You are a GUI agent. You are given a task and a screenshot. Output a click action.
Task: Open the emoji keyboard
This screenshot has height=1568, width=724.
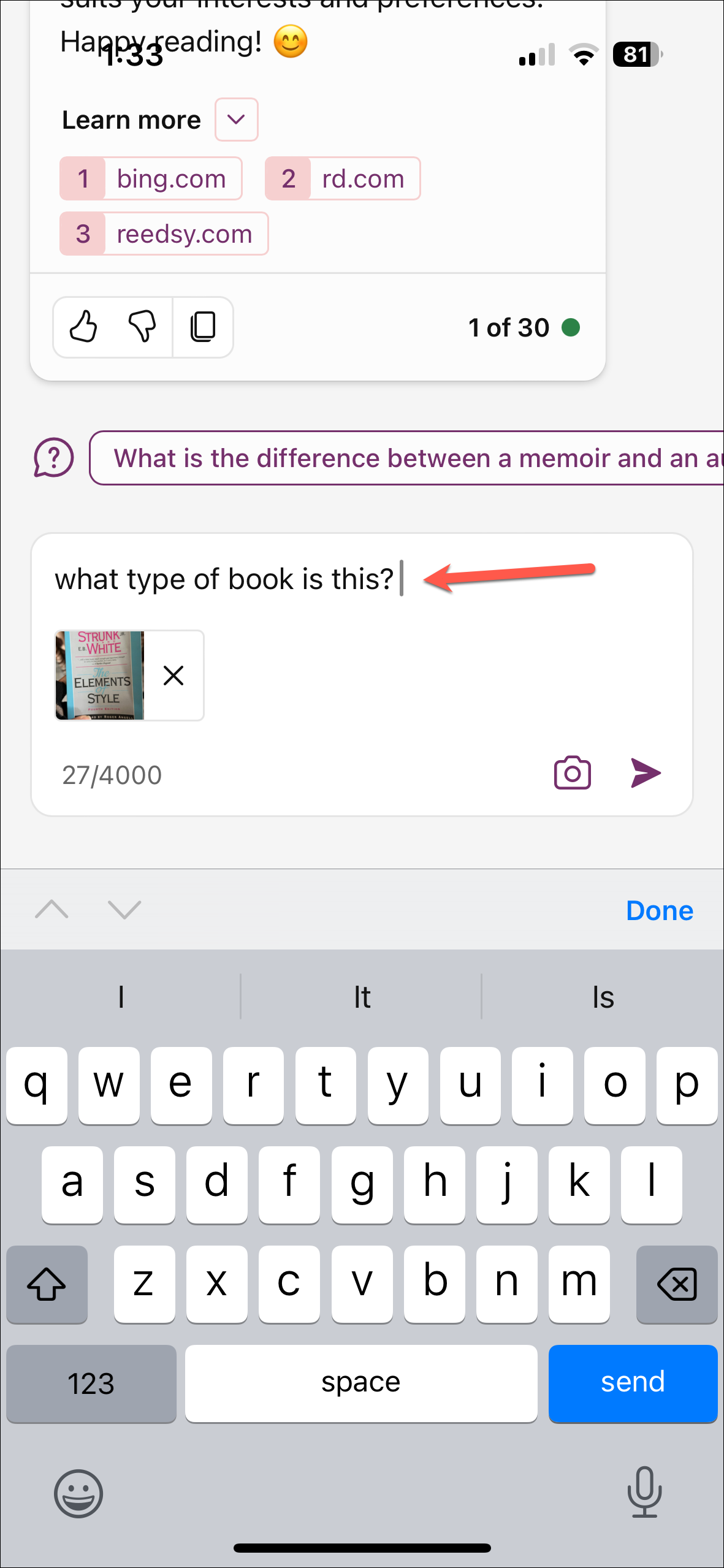click(x=78, y=1493)
